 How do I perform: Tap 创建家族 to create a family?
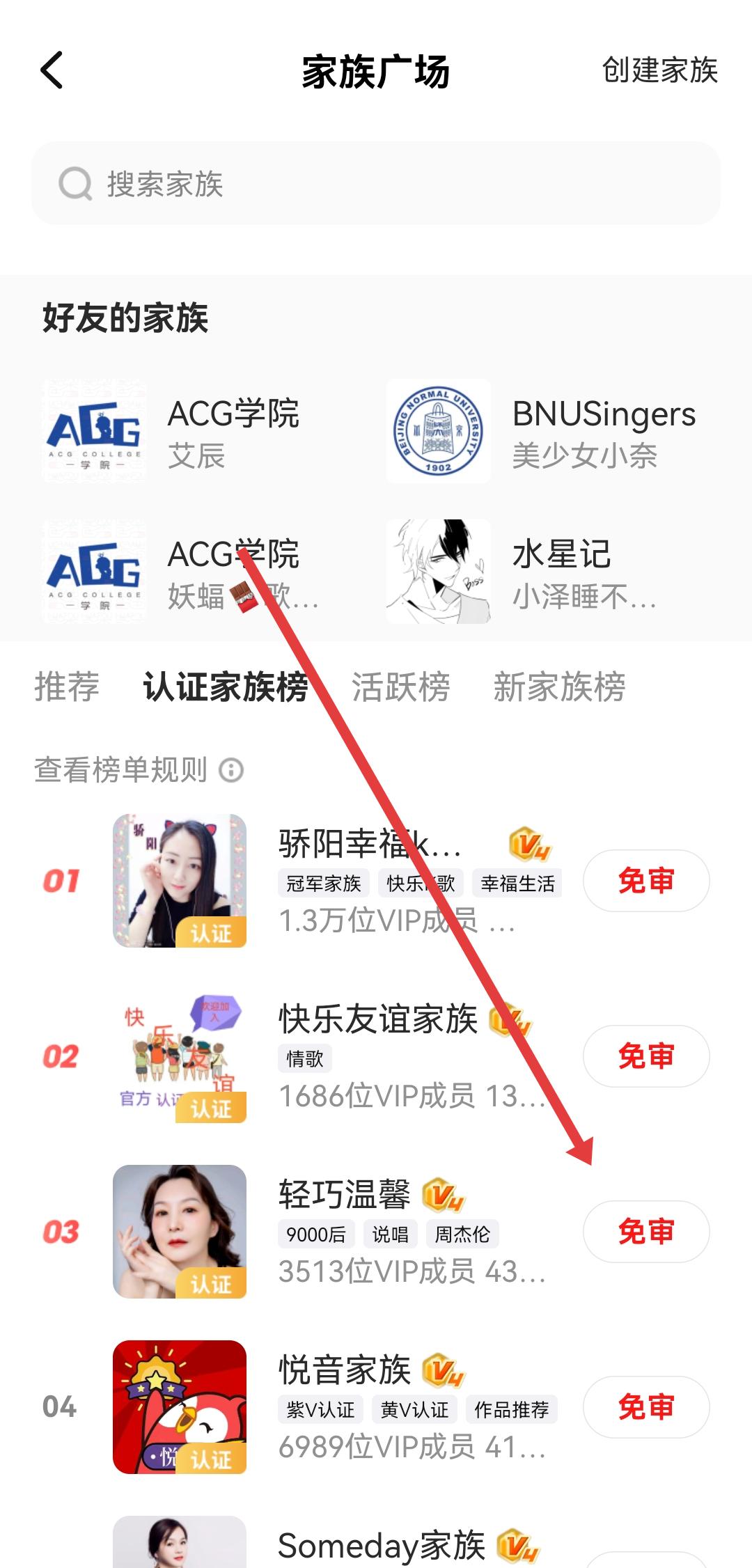659,70
